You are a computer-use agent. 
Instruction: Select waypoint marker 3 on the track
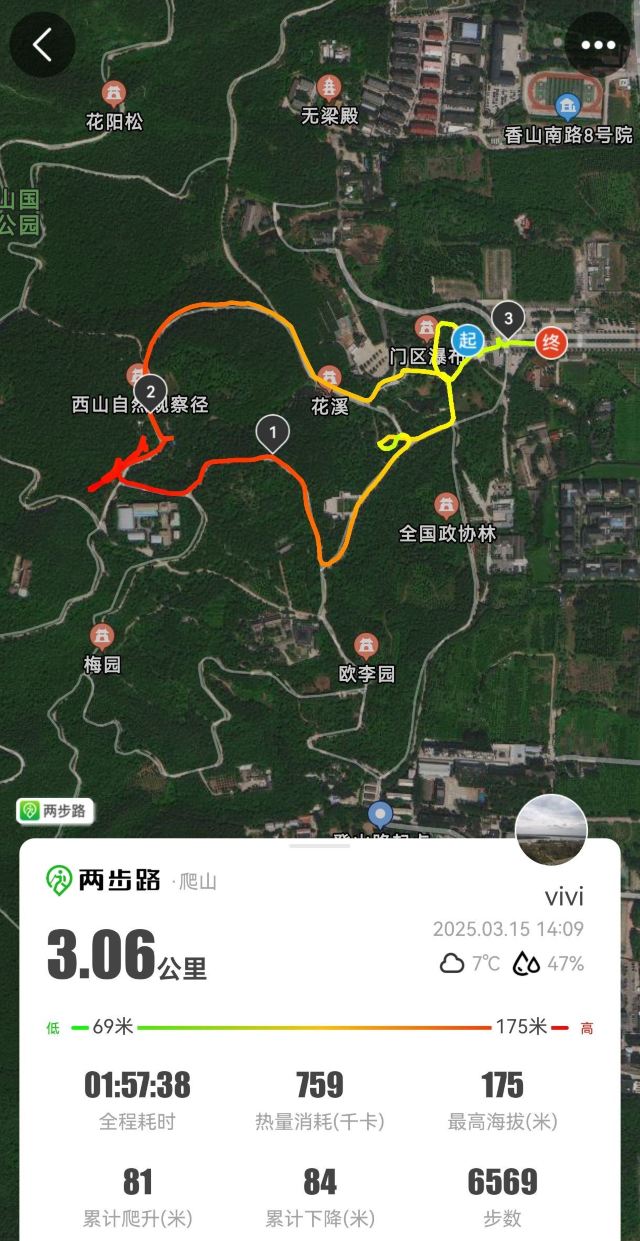[x=509, y=318]
